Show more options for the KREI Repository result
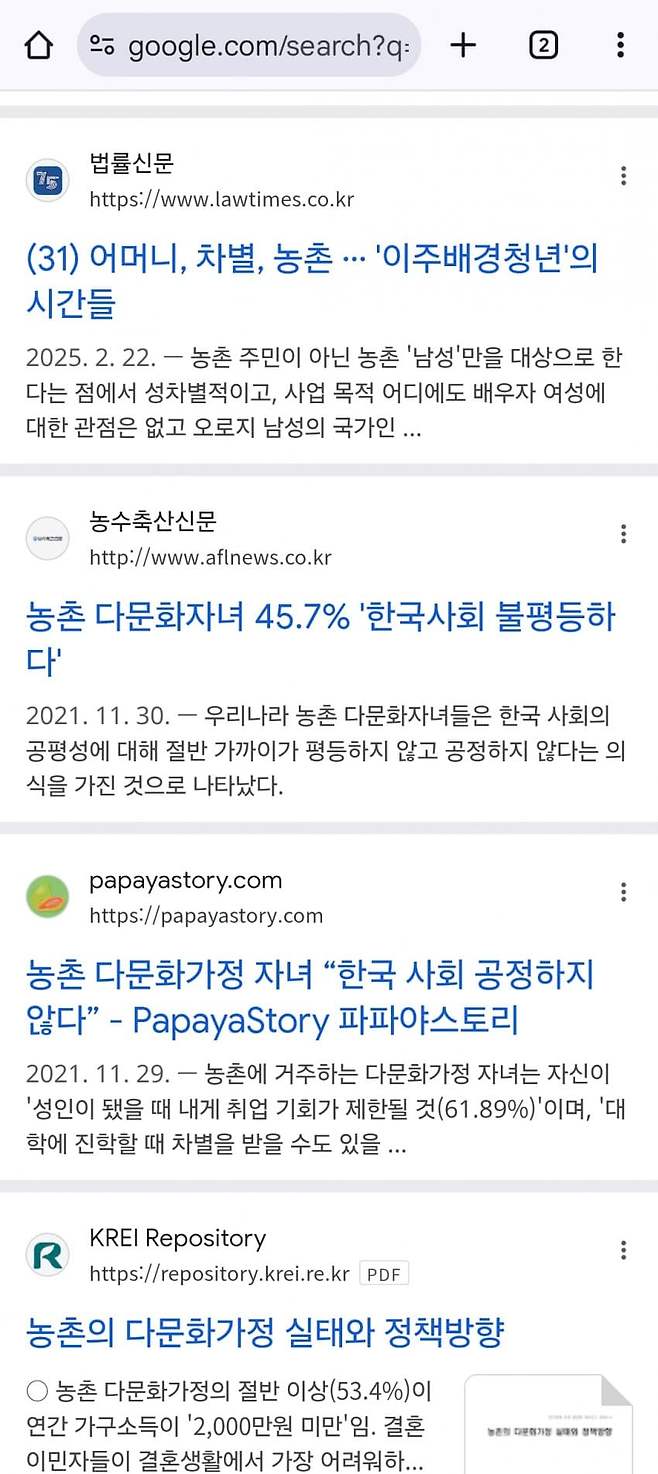658x1474 pixels. [623, 1250]
